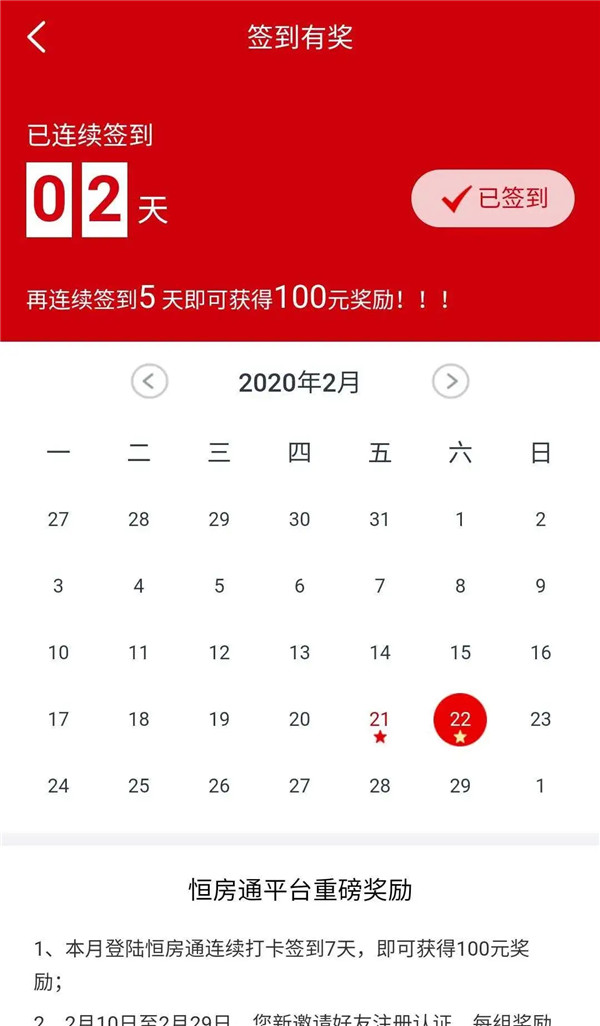Select the highlighted date 22
The image size is (600, 1026).
click(460, 721)
